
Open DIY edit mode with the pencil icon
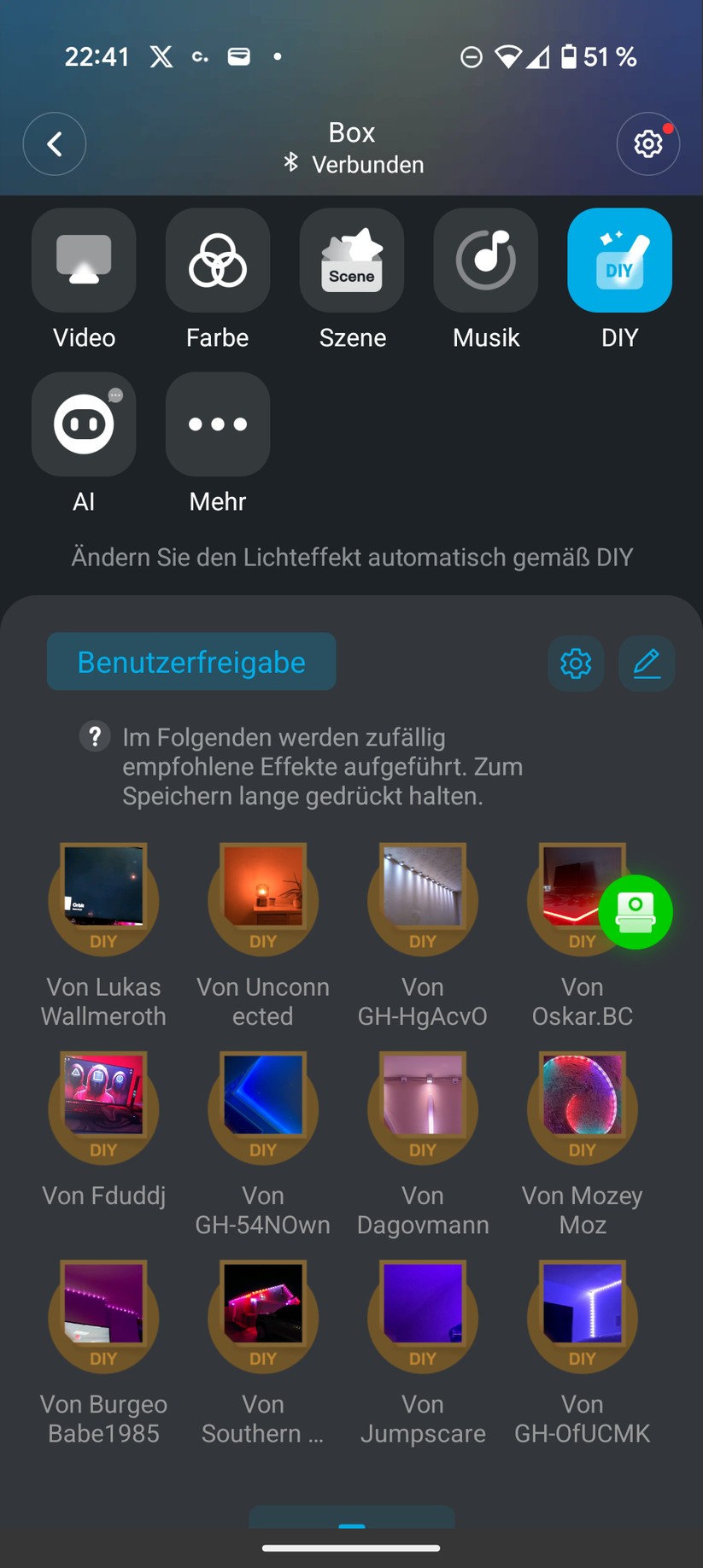click(647, 663)
